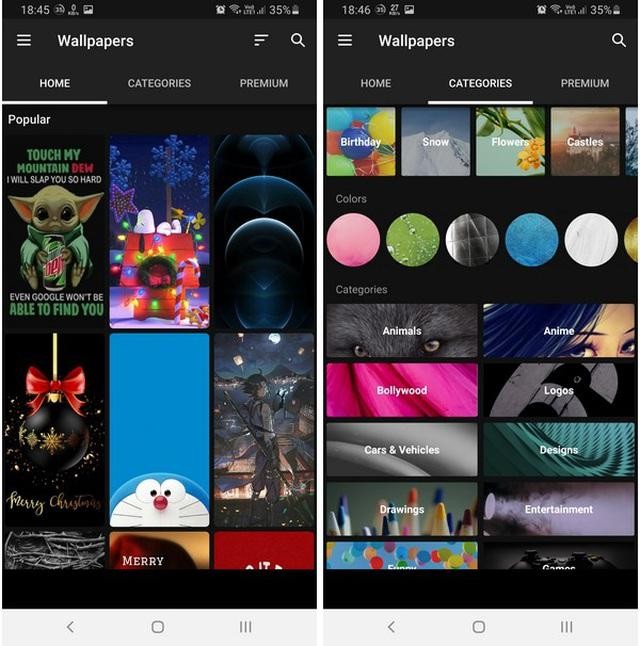Open the sort options icon

click(x=261, y=40)
